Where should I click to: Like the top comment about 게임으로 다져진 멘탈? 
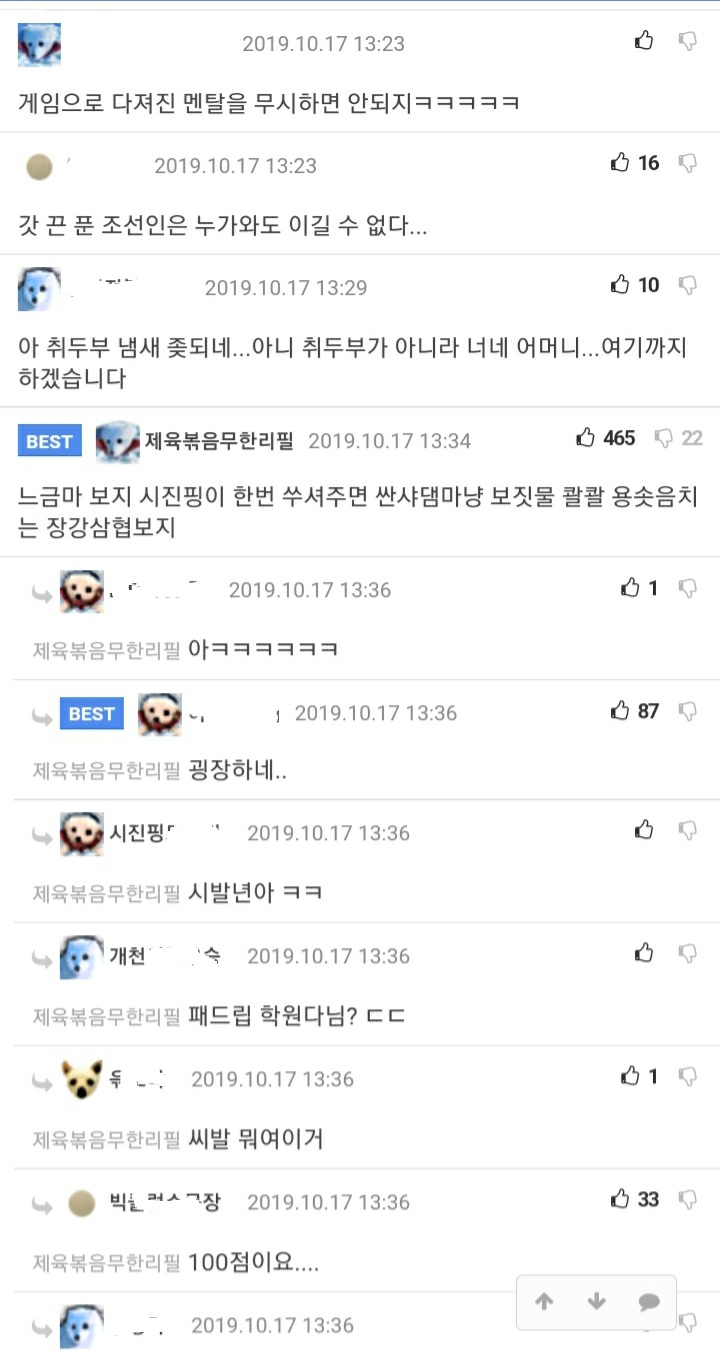pos(644,41)
